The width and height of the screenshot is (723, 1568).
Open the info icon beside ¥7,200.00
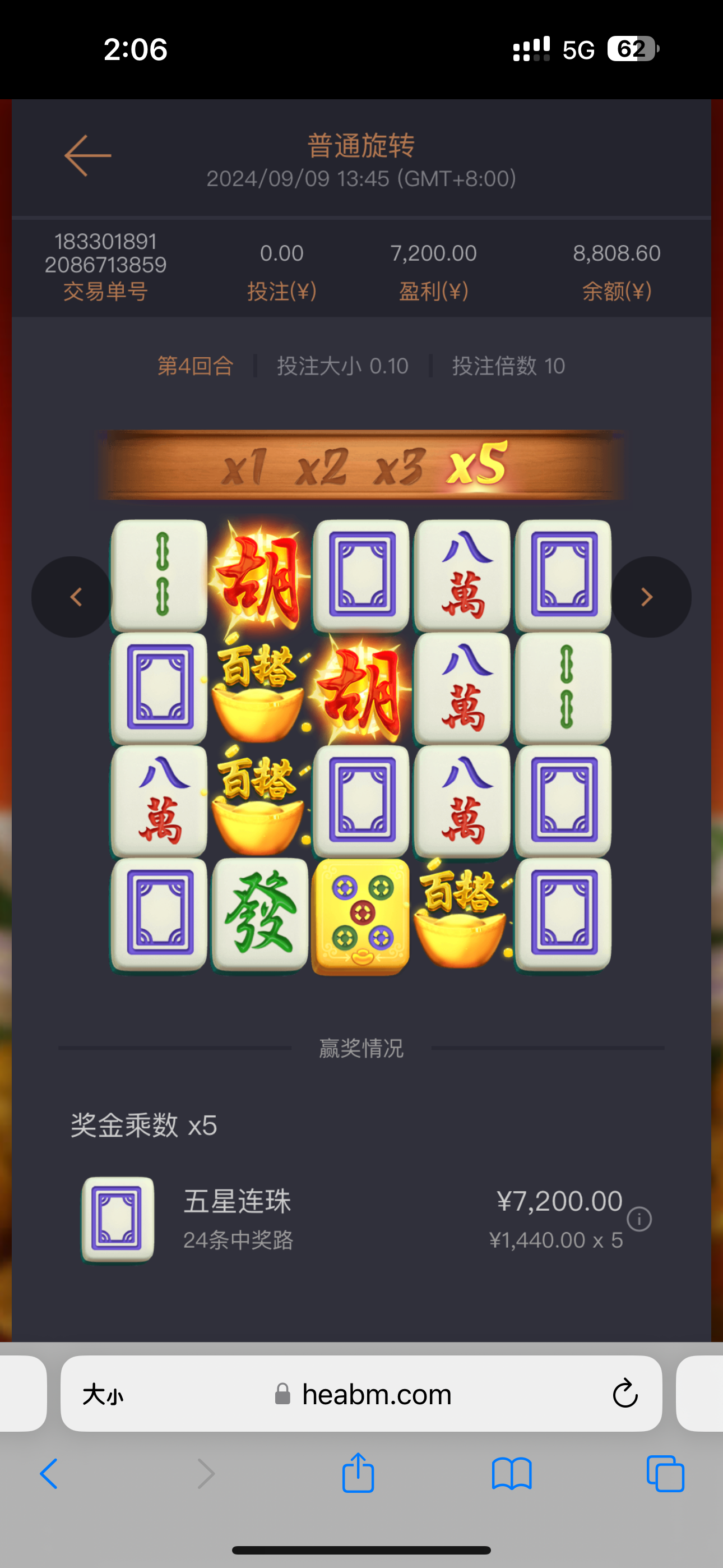pyautogui.click(x=639, y=1219)
